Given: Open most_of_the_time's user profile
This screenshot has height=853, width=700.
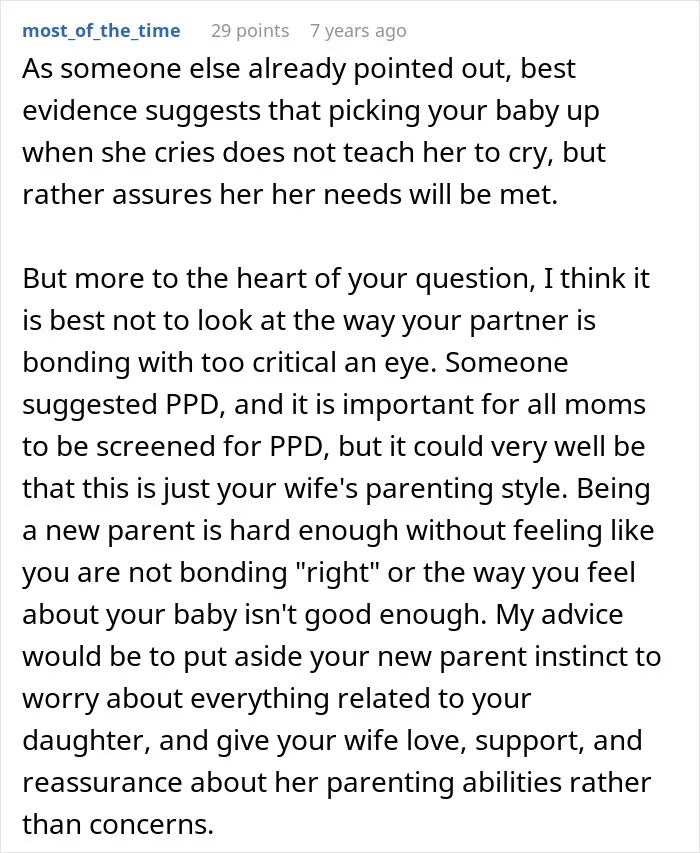Looking at the screenshot, I should click(x=101, y=31).
